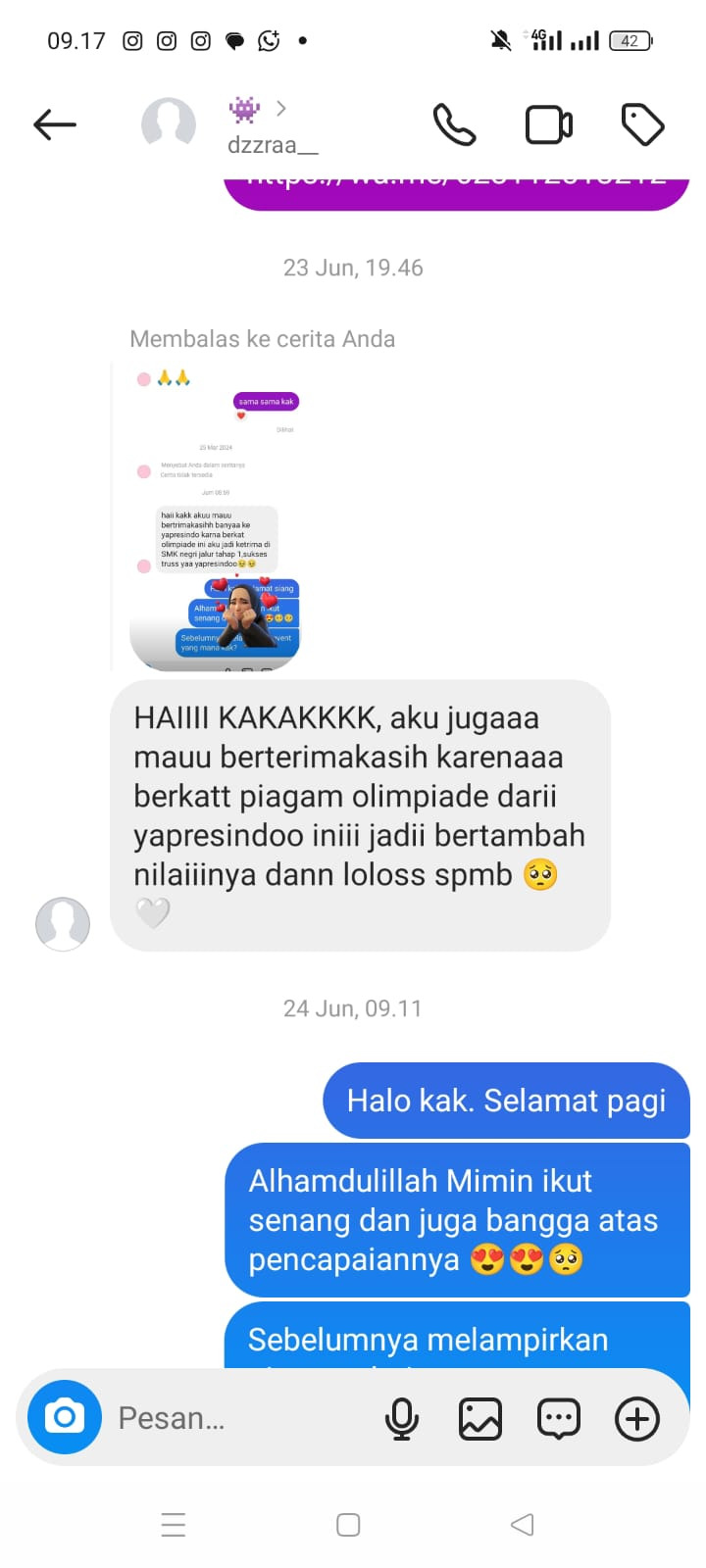Open more options with the plus icon
Image resolution: width=706 pixels, height=1568 pixels.
tap(637, 1418)
